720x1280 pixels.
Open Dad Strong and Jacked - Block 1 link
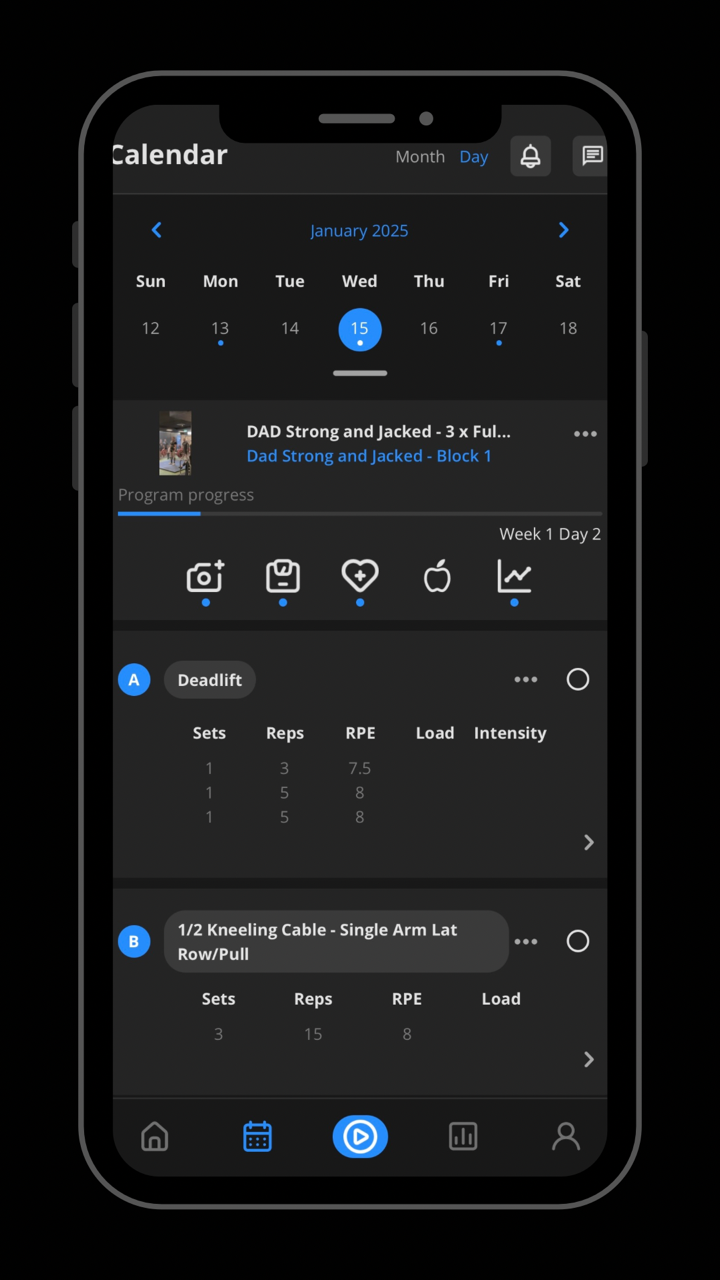tap(369, 456)
